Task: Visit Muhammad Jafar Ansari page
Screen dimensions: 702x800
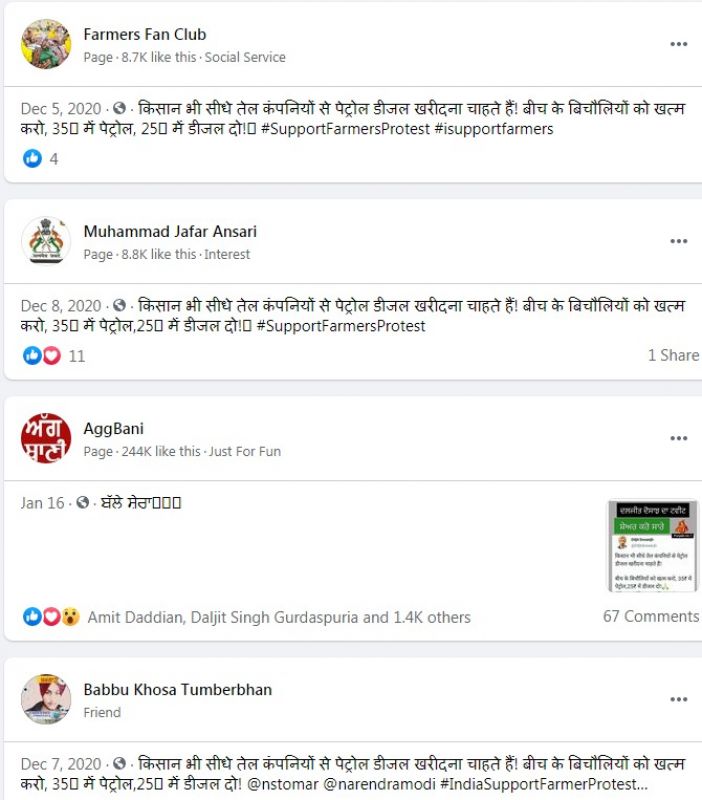Action: tap(170, 231)
